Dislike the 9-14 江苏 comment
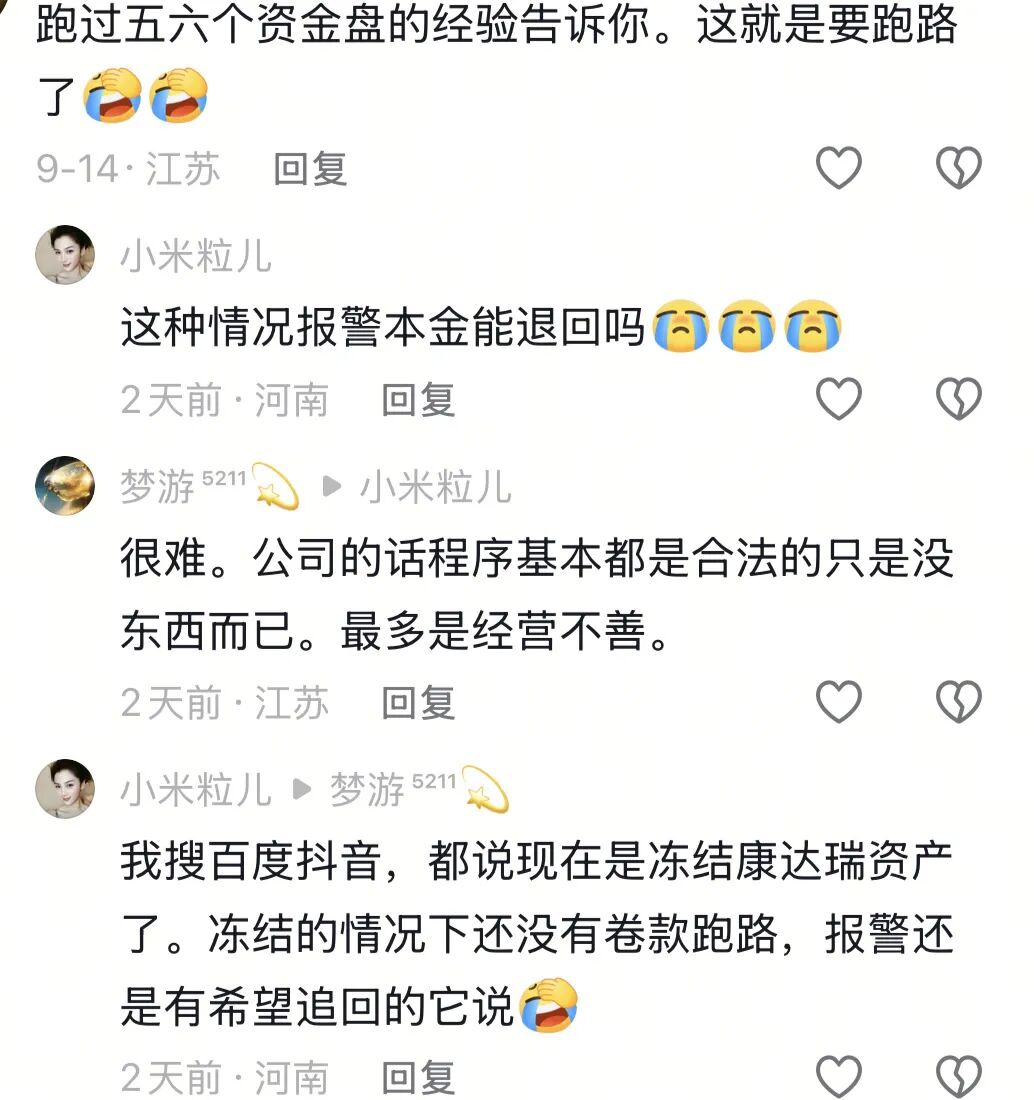 point(959,168)
